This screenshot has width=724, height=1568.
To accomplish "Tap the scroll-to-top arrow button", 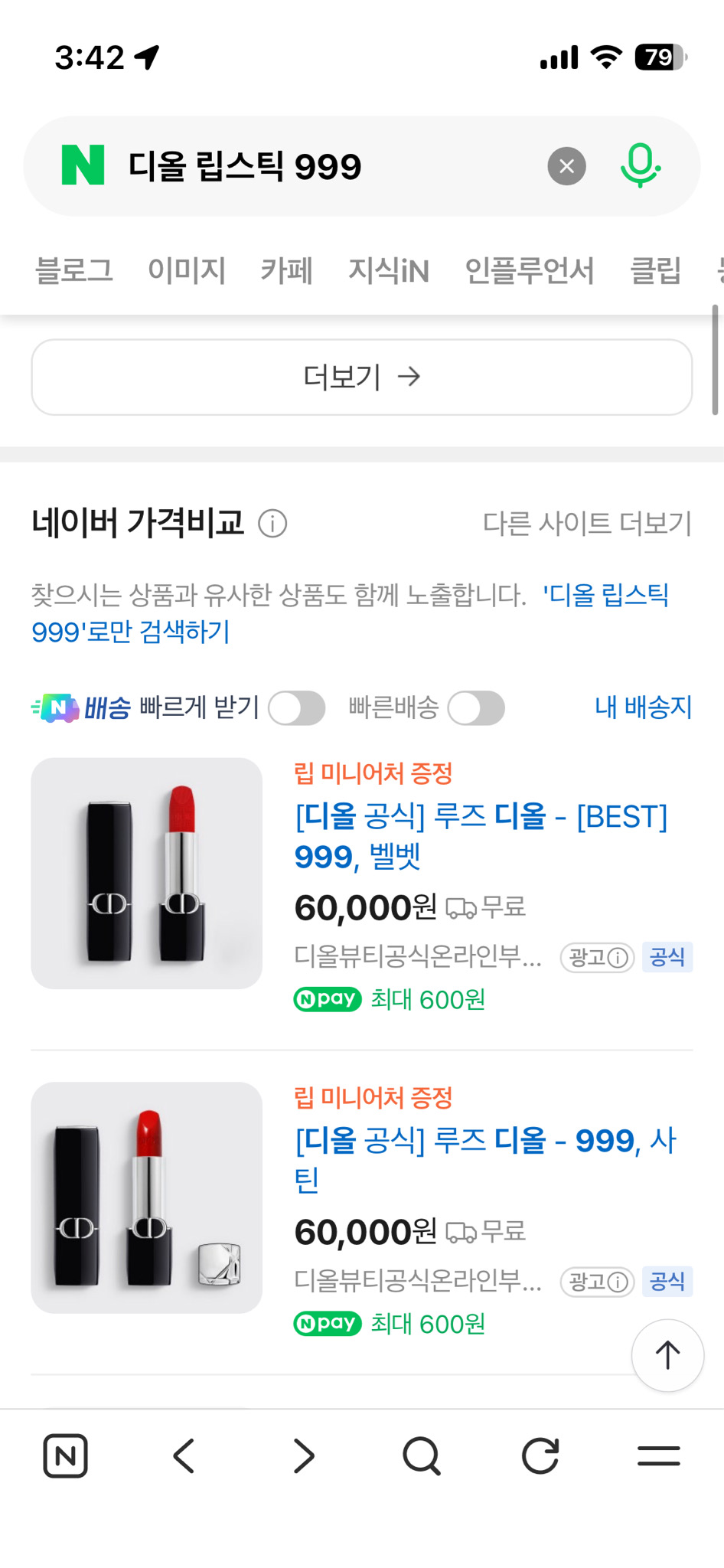I will coord(667,1355).
